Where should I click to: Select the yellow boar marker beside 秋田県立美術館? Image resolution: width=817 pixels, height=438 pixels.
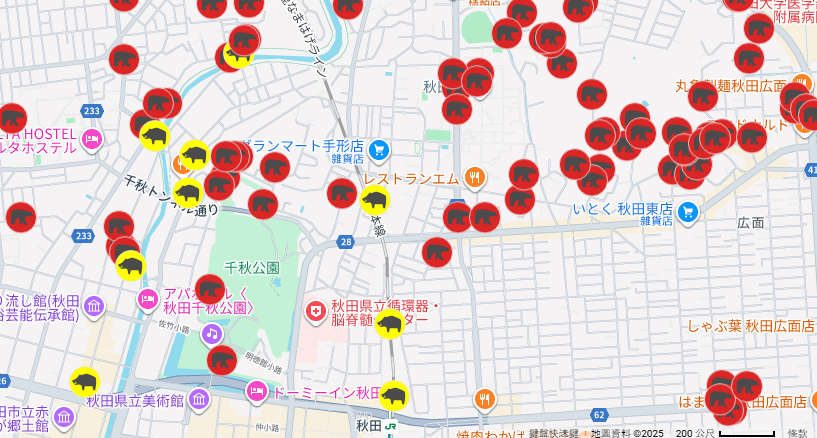point(85,381)
